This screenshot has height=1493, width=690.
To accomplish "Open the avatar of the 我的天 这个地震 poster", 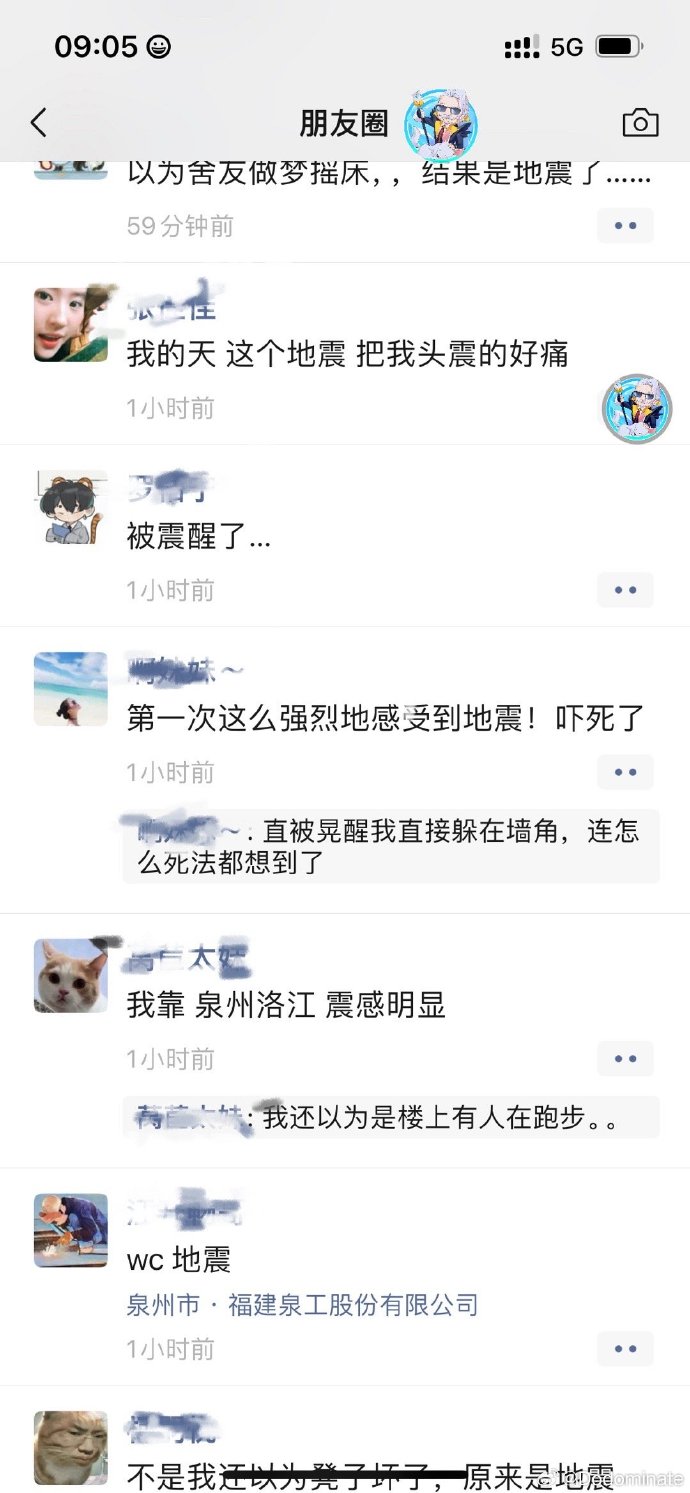I will tap(70, 324).
